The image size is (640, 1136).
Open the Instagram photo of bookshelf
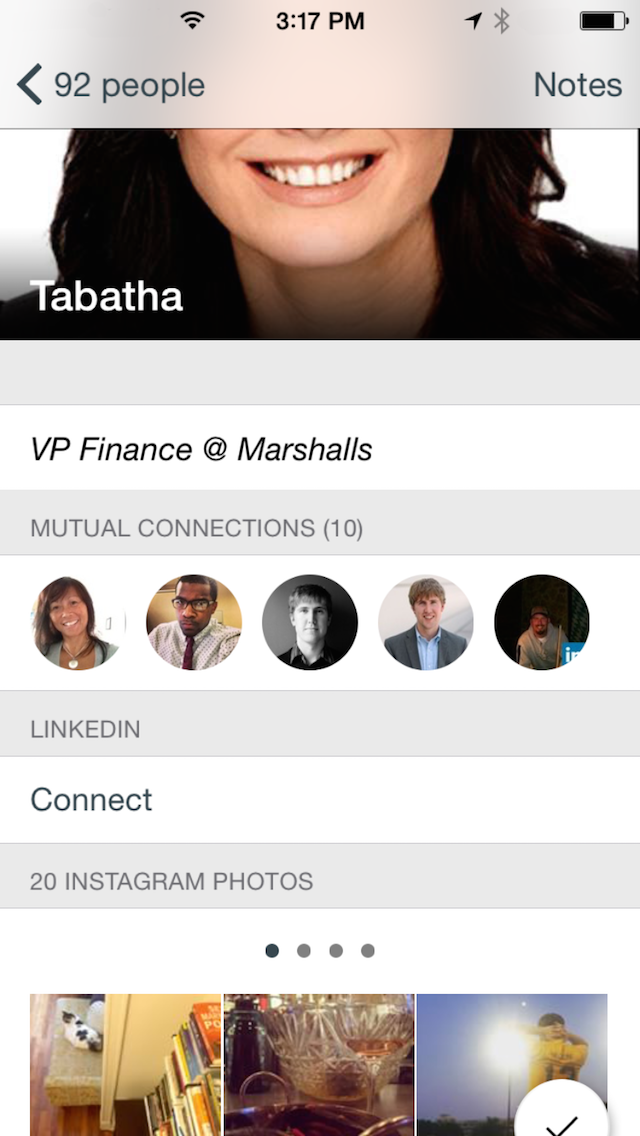tap(125, 1064)
